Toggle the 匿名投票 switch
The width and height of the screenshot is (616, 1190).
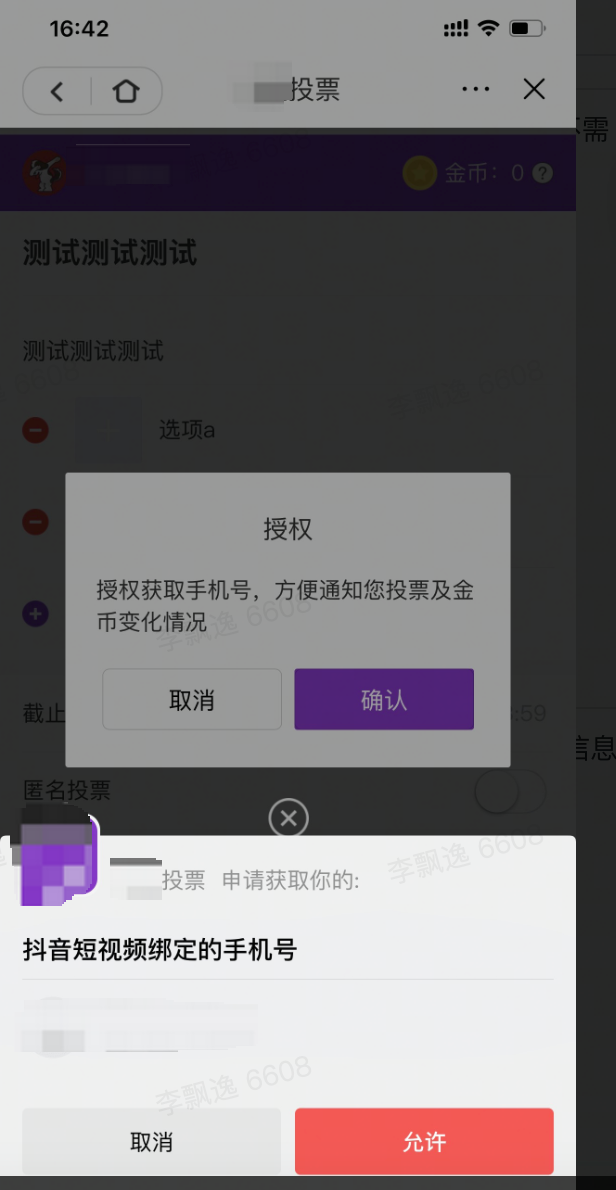coord(509,792)
